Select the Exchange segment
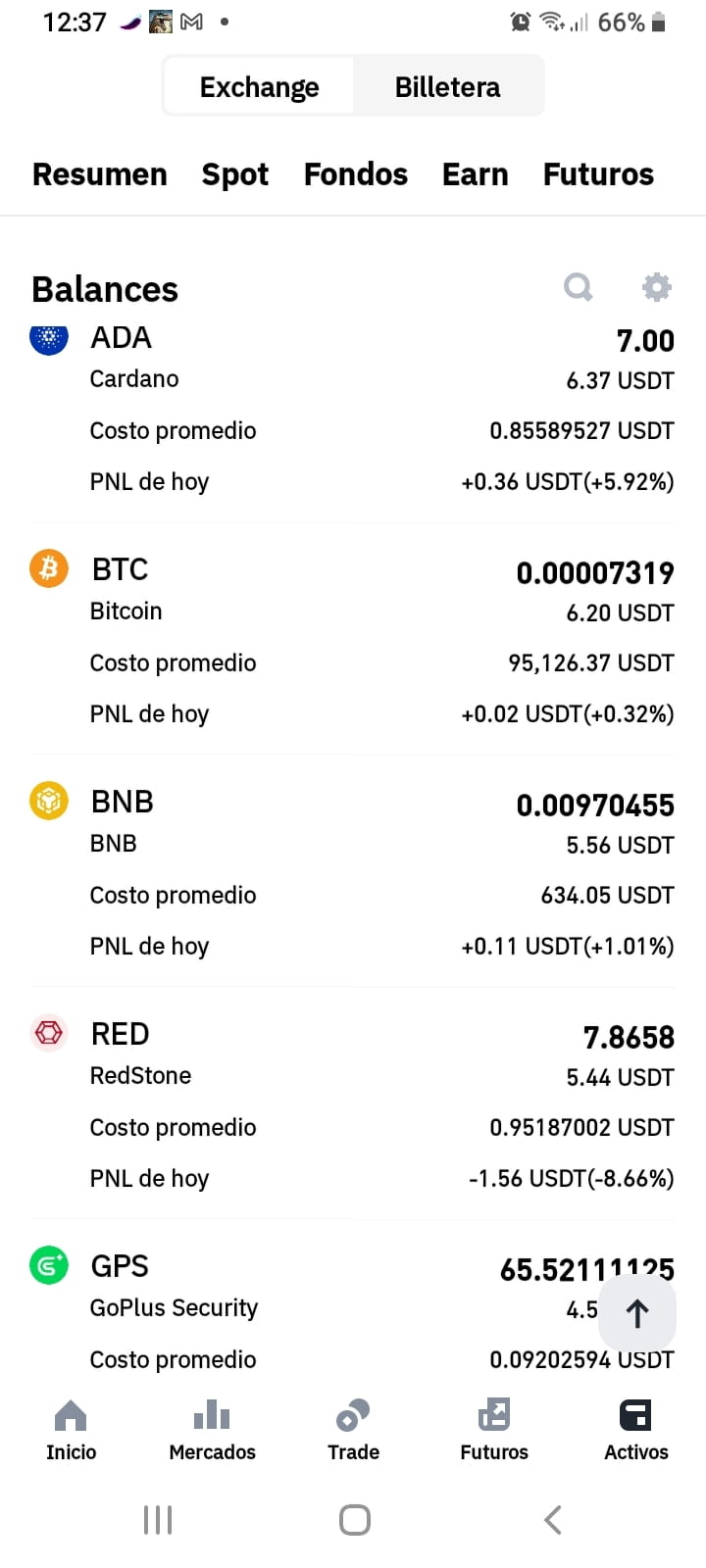Screen dimensions: 706x1568 [259, 86]
